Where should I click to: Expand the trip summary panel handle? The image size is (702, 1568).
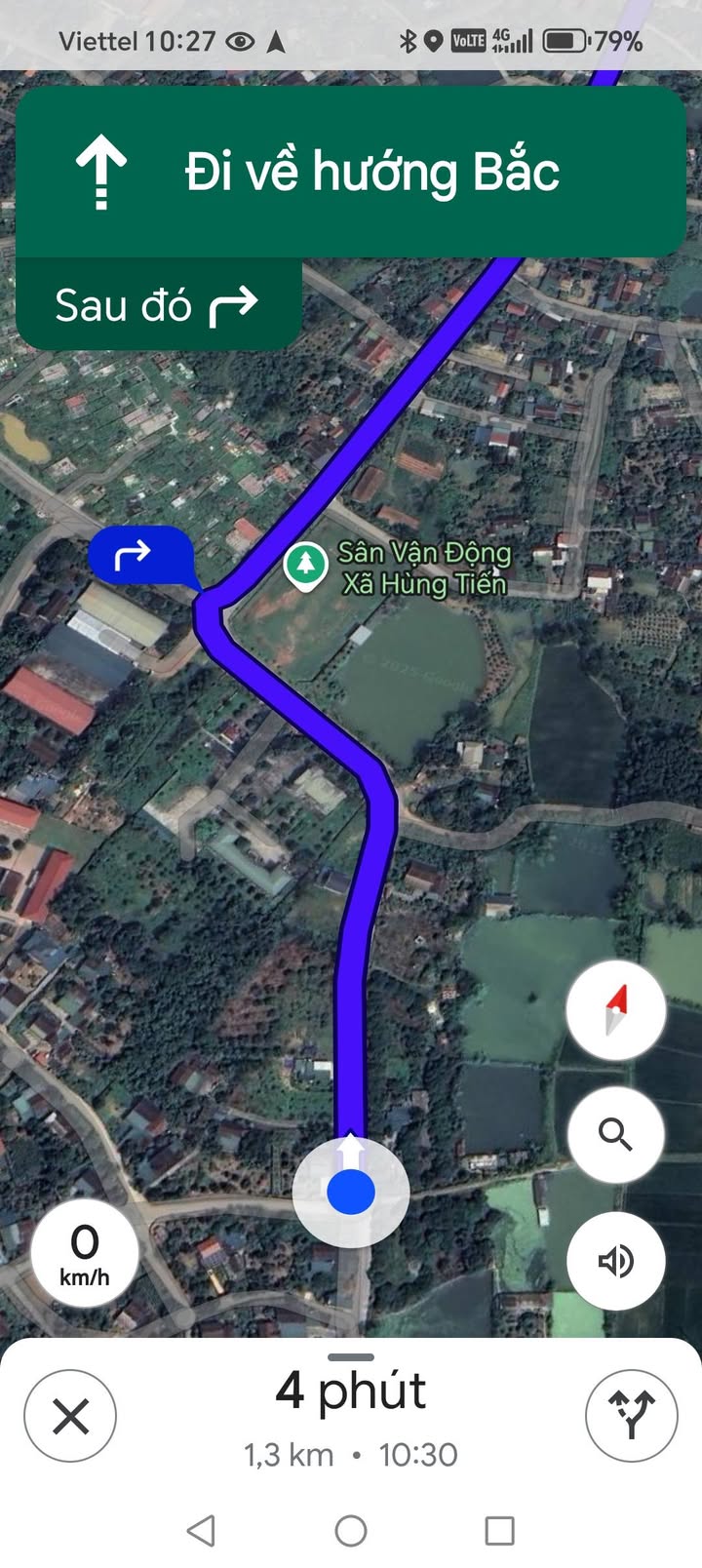tap(351, 1357)
